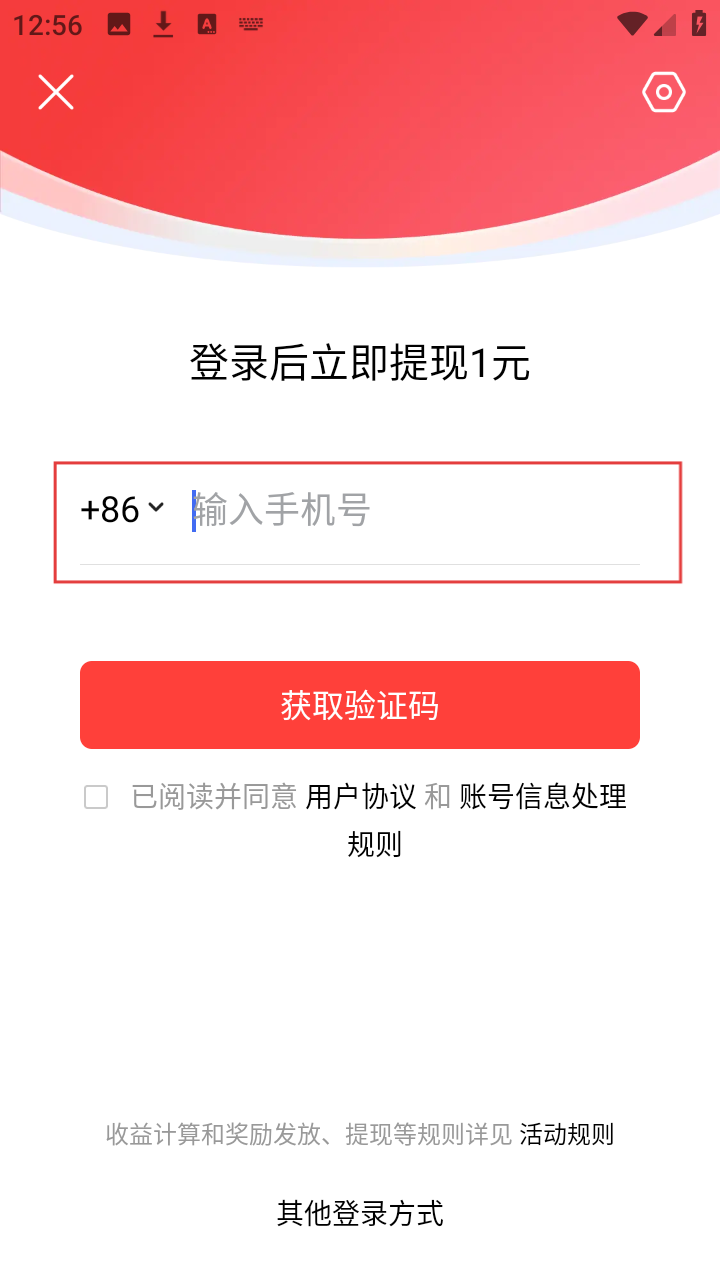The image size is (720, 1280).
Task: View the 活动规则 link
Action: [566, 1134]
